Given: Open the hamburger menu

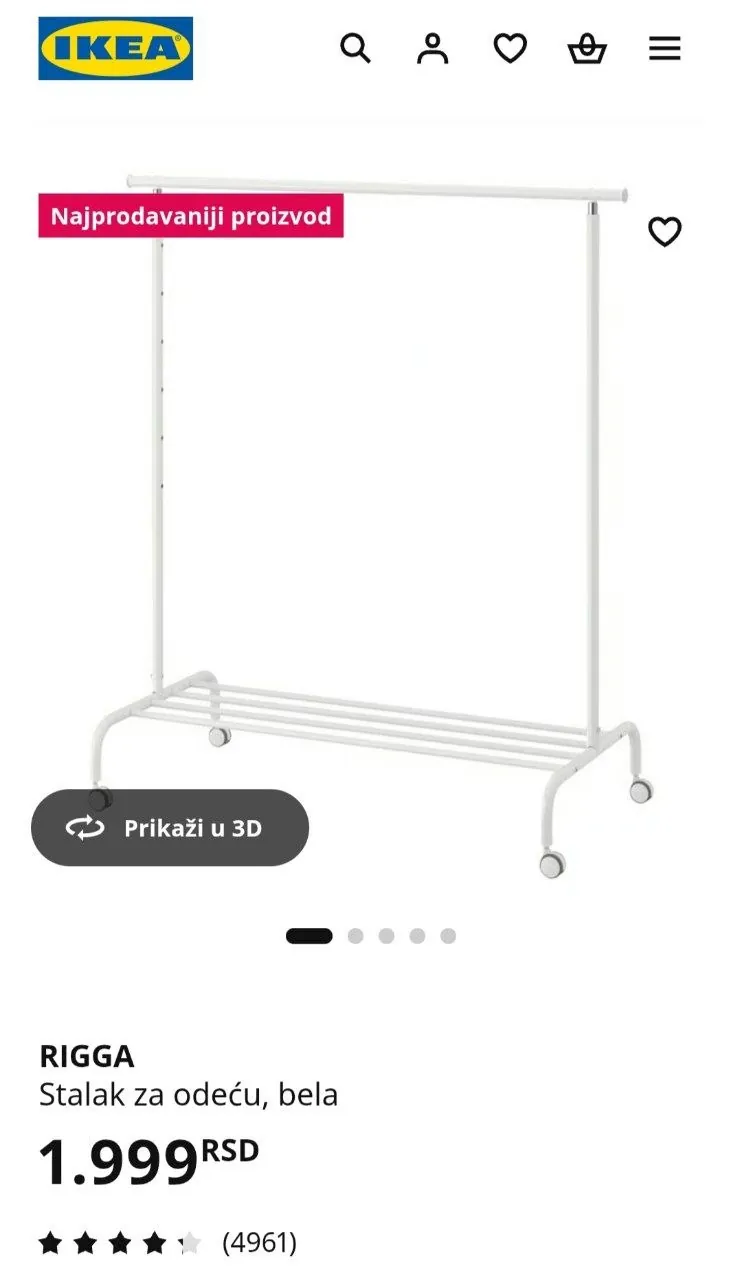Looking at the screenshot, I should [665, 48].
